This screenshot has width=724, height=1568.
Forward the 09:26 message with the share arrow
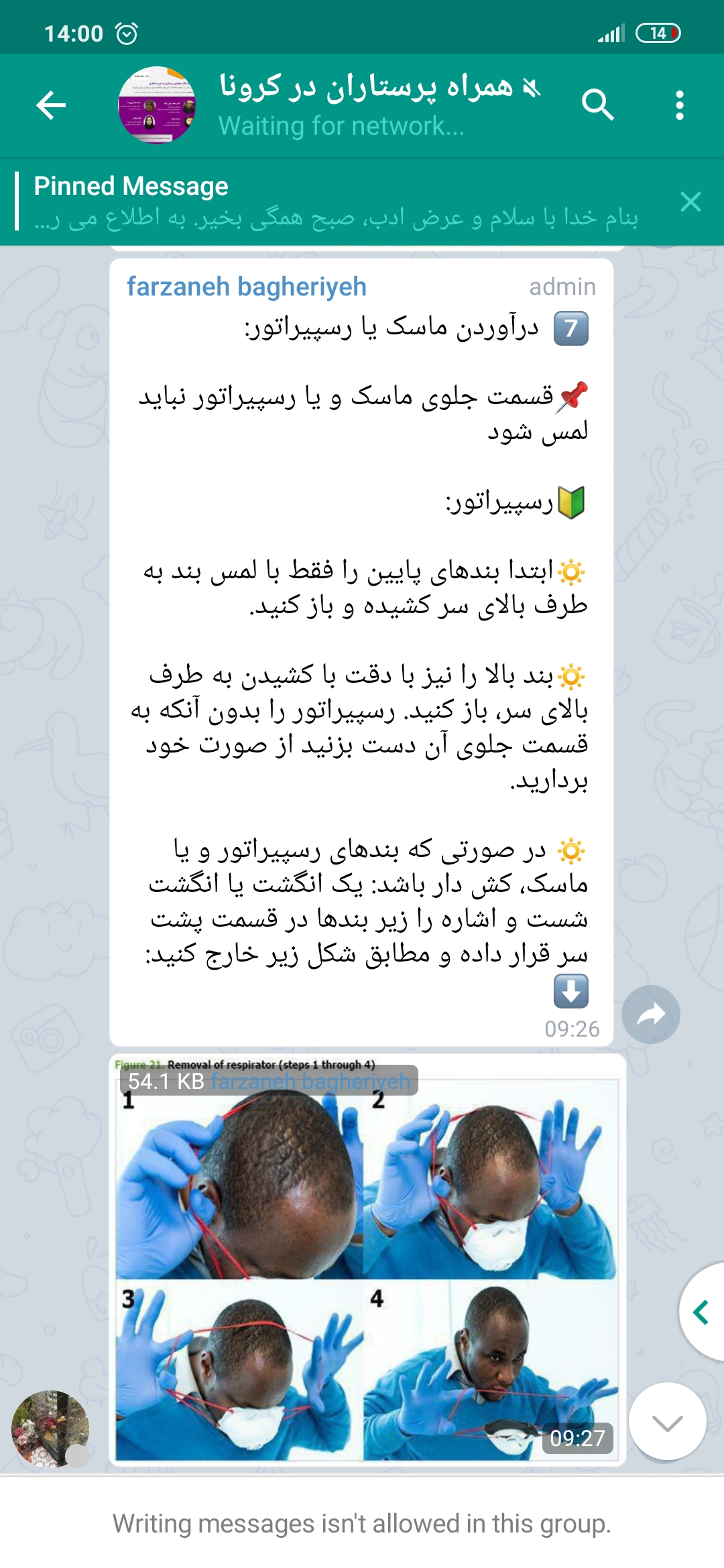pyautogui.click(x=650, y=1015)
